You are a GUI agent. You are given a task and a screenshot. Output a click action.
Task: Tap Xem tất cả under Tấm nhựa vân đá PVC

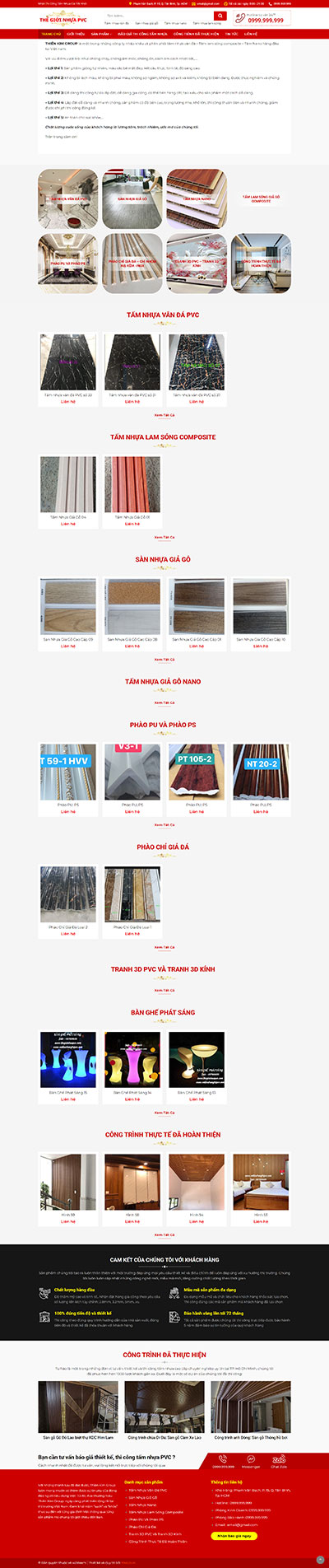tap(164, 415)
